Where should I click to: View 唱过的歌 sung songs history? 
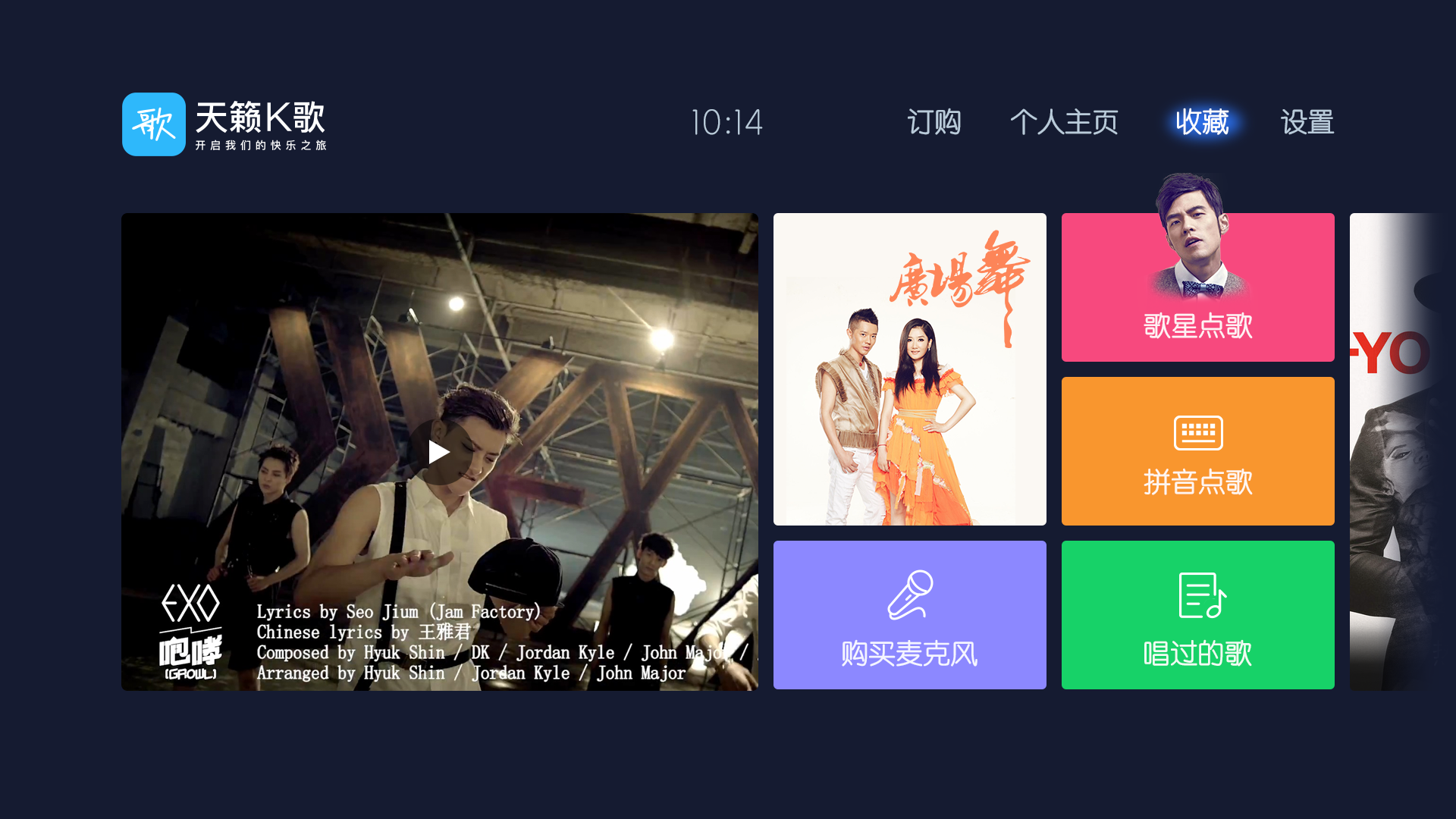point(1197,615)
